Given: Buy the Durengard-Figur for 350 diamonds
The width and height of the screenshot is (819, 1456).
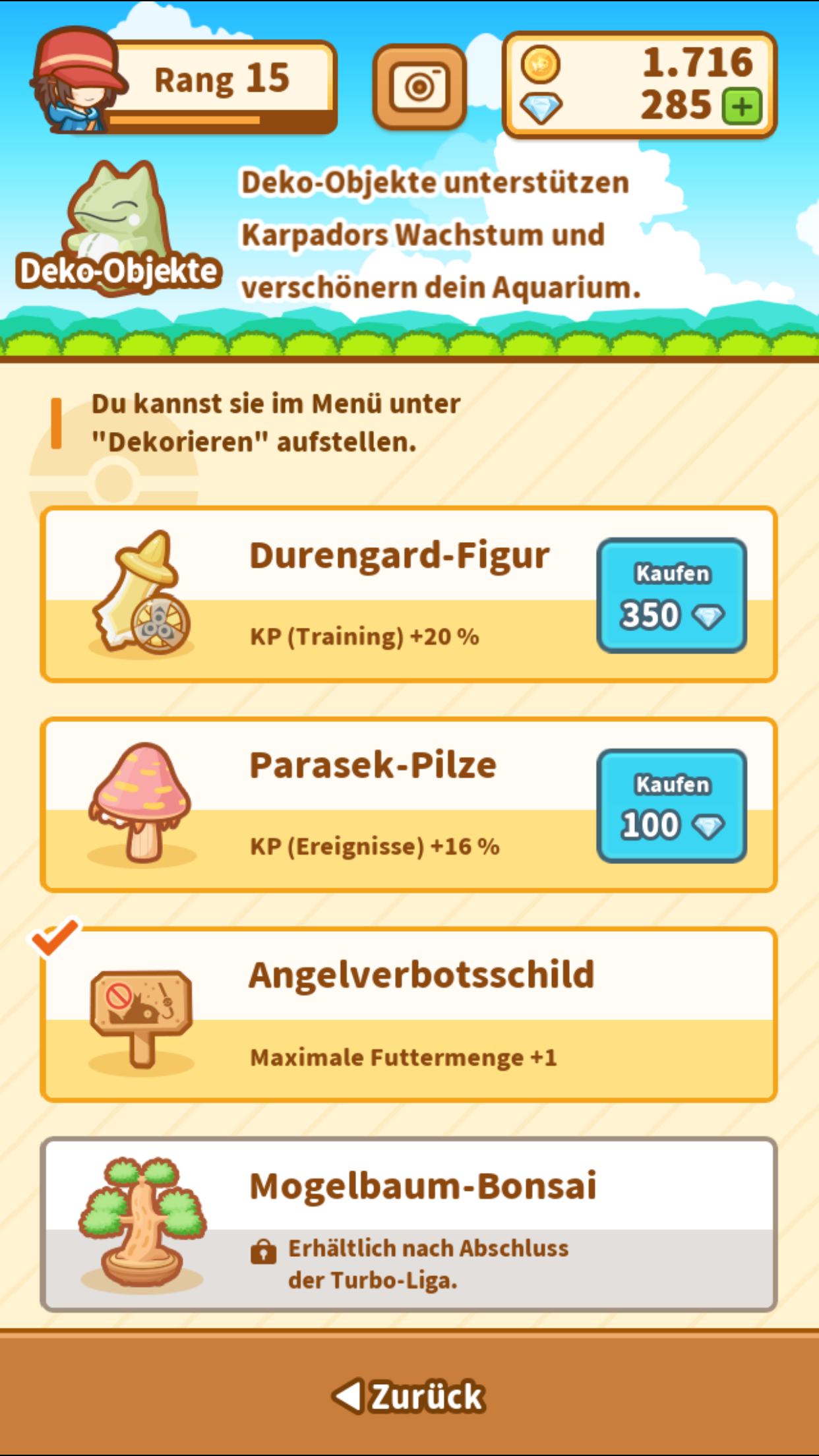Looking at the screenshot, I should point(671,595).
